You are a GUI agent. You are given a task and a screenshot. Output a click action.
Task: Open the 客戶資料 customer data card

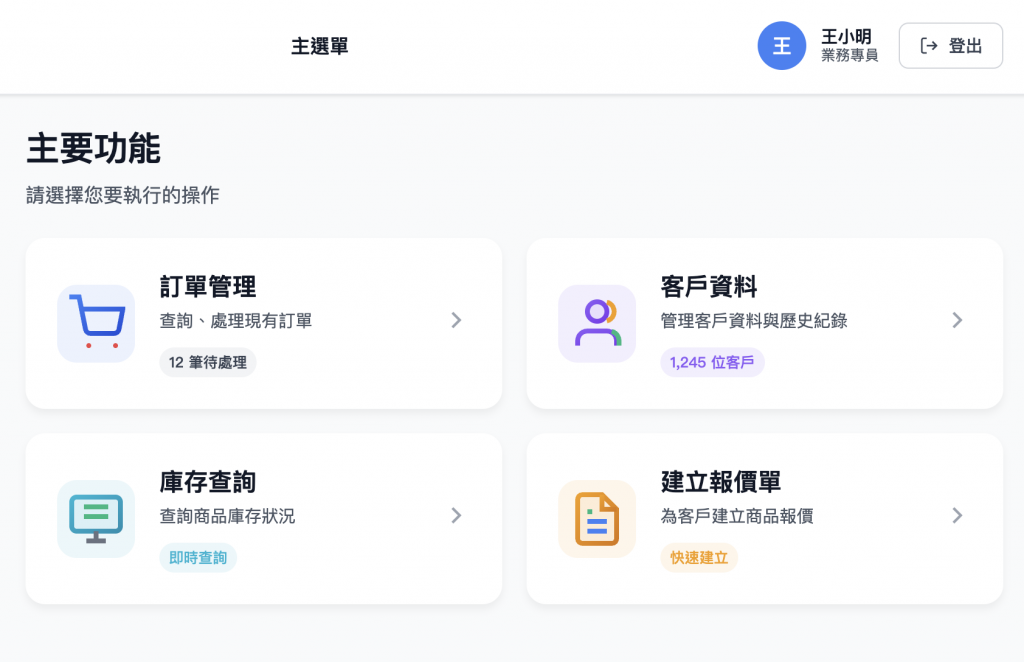(x=764, y=323)
